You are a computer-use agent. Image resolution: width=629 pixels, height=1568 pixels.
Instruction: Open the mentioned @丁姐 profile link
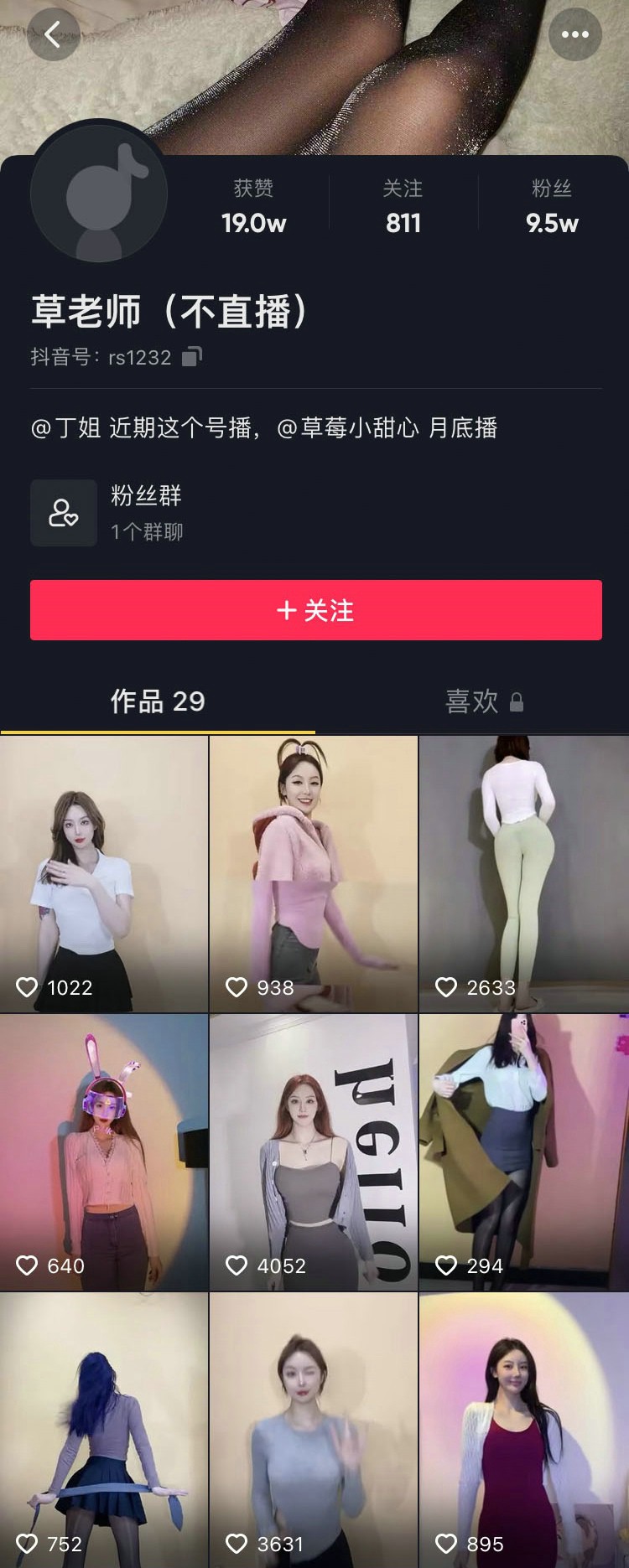click(x=67, y=428)
